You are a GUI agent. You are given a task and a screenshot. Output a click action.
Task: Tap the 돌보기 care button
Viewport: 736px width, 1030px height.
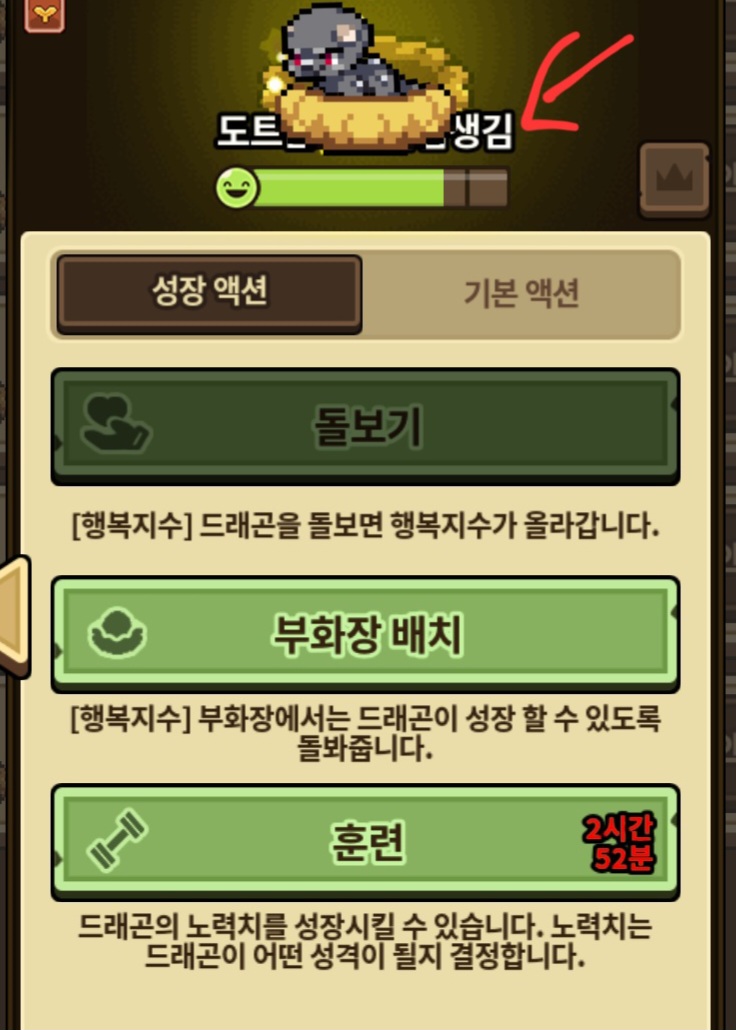point(365,427)
